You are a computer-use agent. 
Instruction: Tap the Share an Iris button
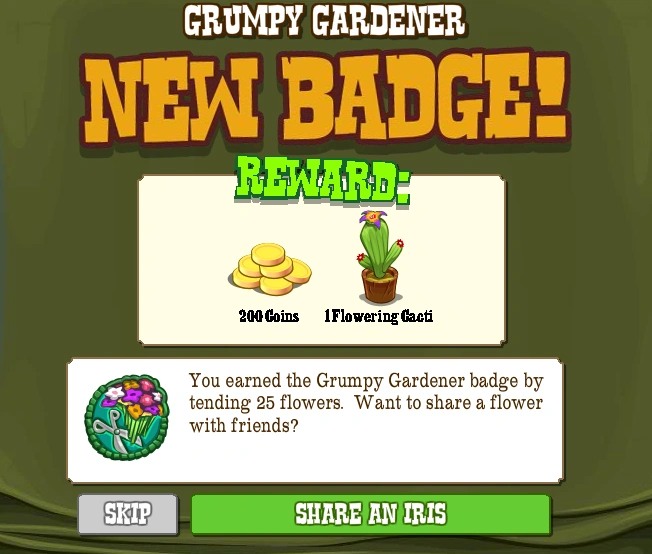click(371, 514)
